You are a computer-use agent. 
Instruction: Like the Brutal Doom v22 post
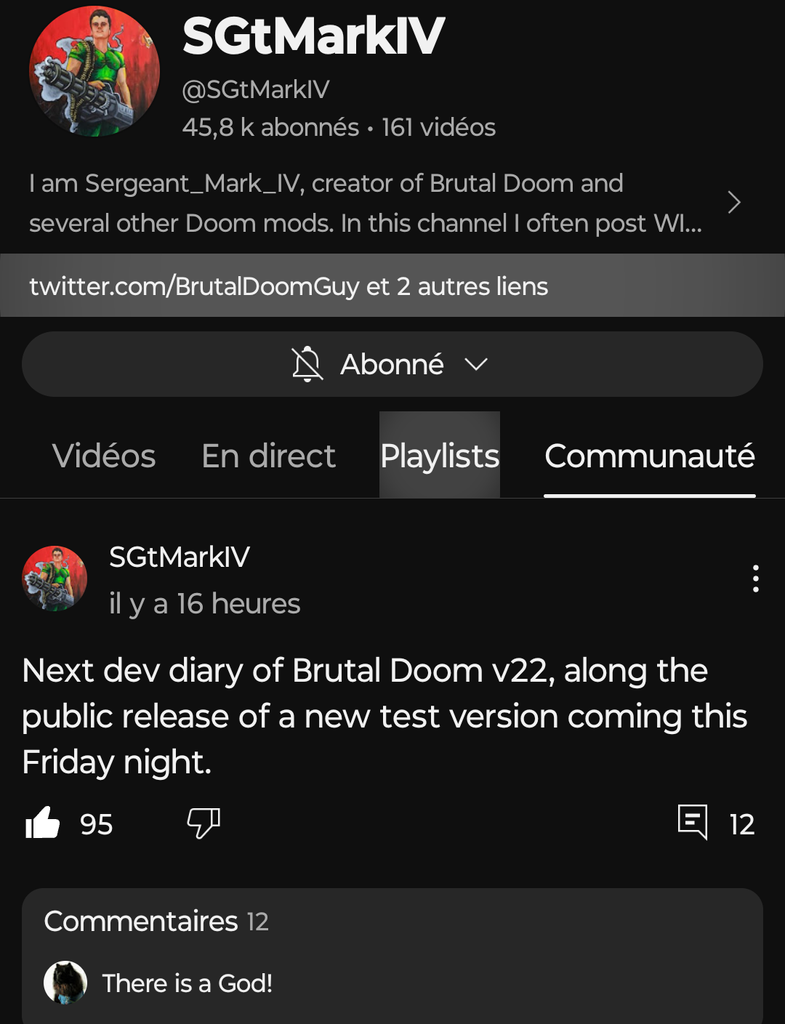42,824
